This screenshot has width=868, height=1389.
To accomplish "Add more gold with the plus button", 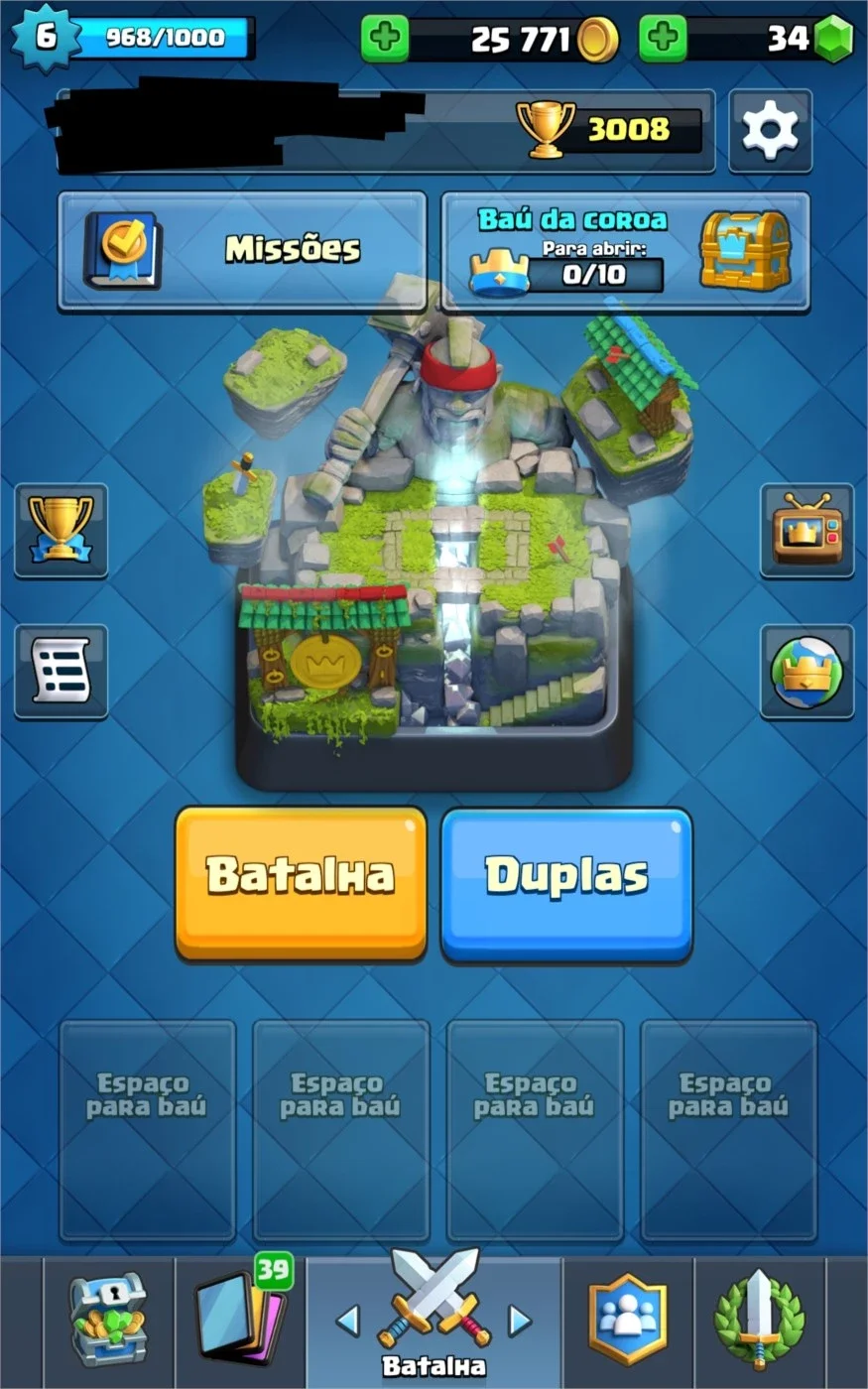I will pyautogui.click(x=385, y=39).
